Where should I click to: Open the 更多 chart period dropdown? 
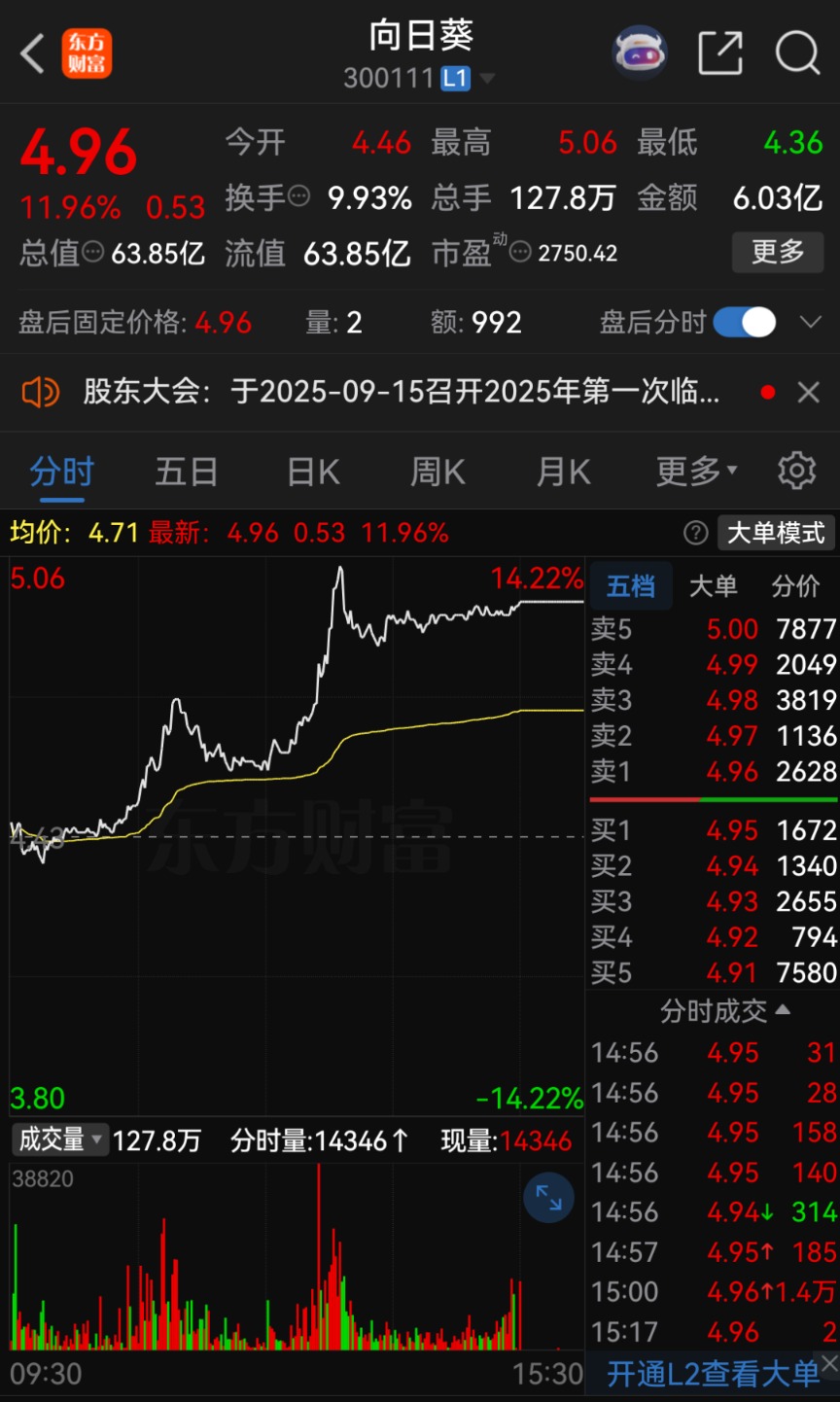(x=695, y=472)
